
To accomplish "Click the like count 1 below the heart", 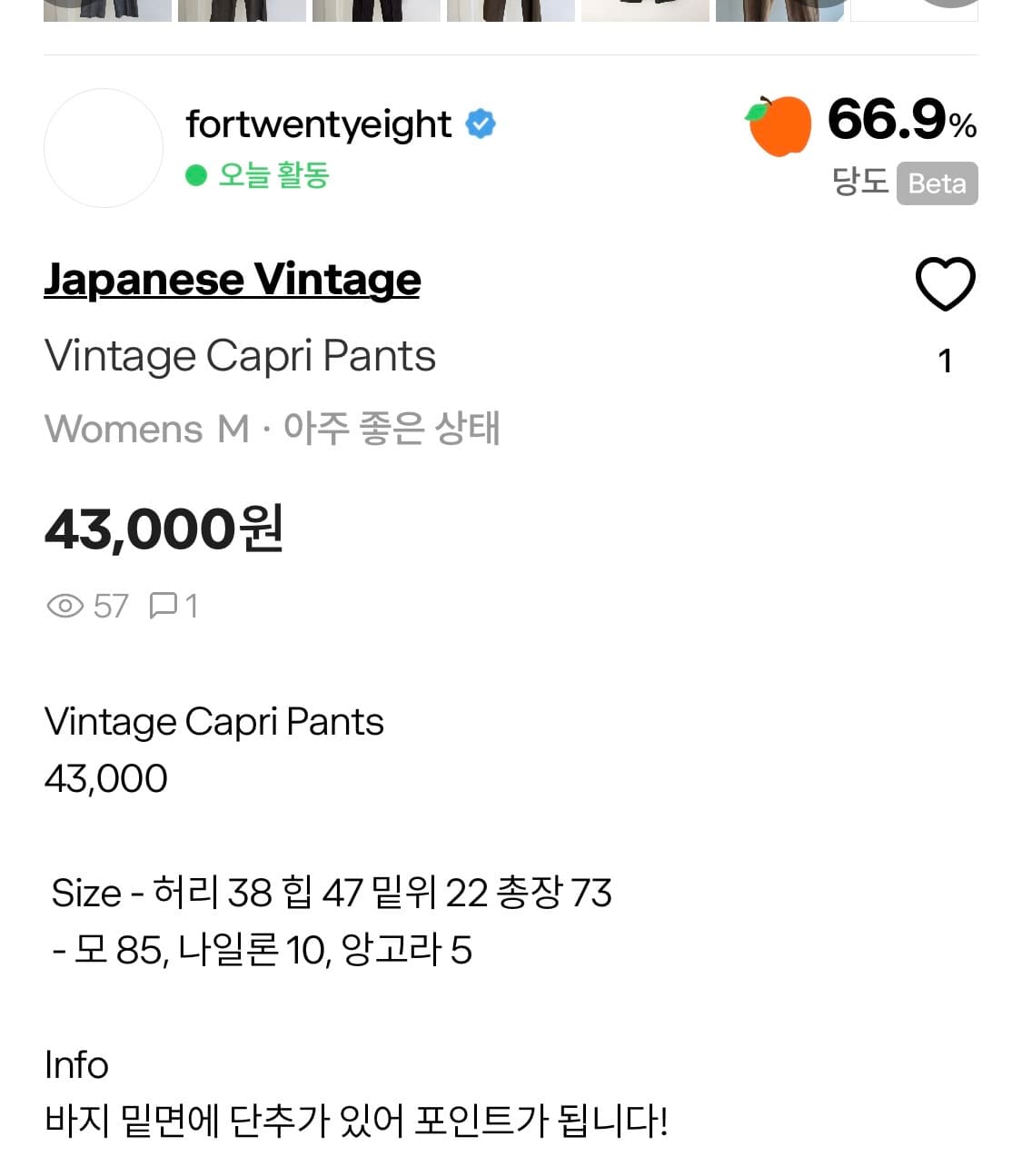I will pos(945,361).
